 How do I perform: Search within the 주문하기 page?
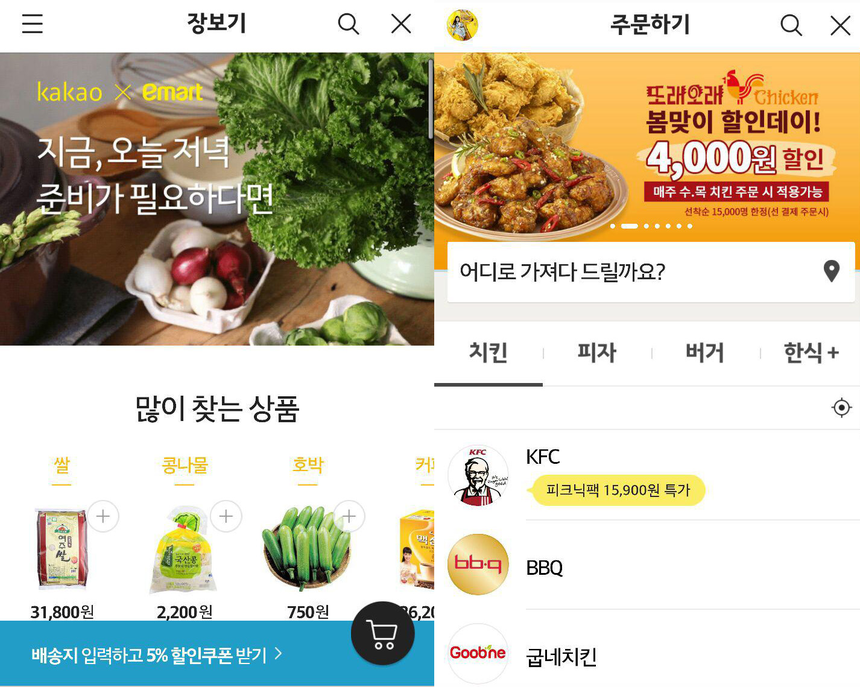coord(791,25)
